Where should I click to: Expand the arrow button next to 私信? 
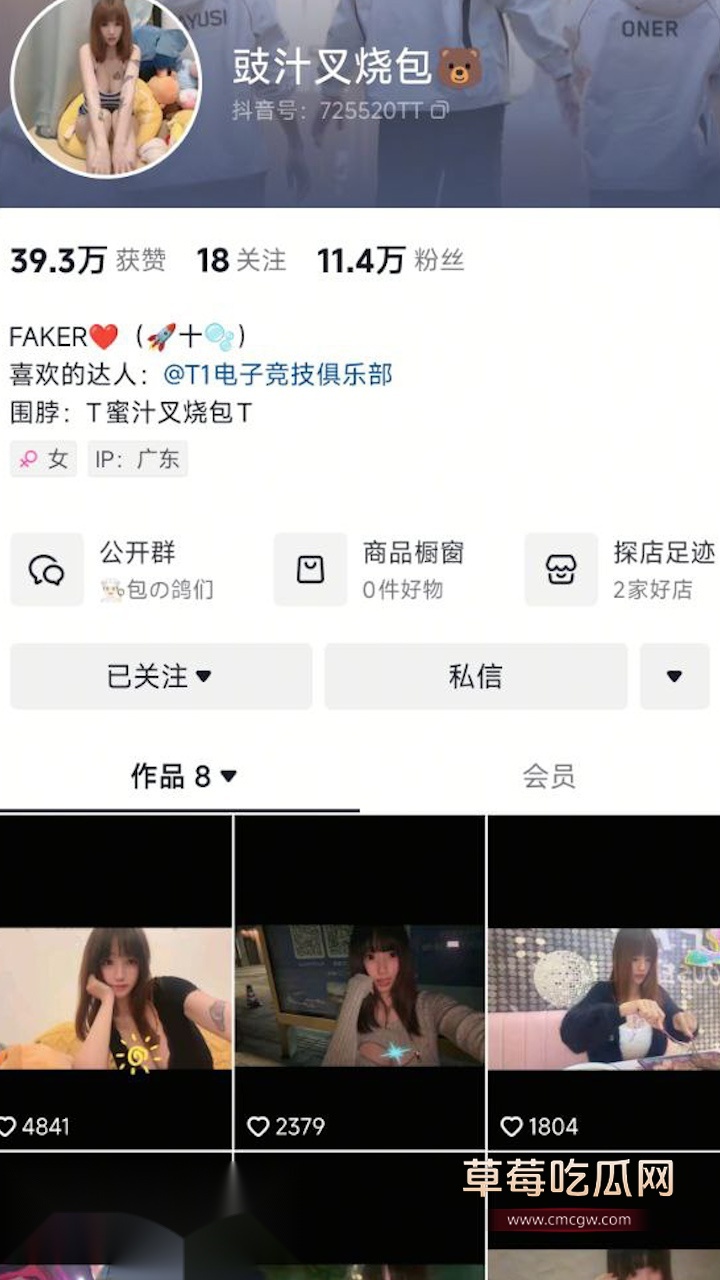tap(674, 677)
